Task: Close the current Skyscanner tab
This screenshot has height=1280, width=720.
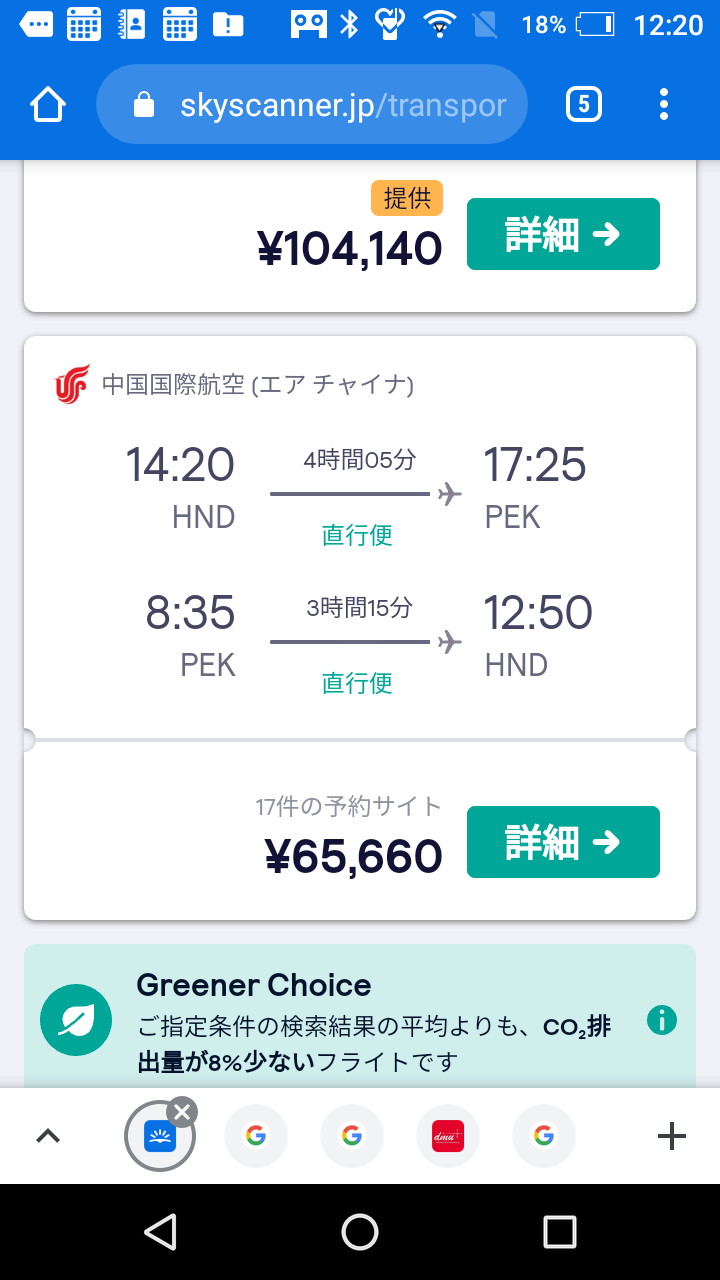Action: pos(181,1112)
